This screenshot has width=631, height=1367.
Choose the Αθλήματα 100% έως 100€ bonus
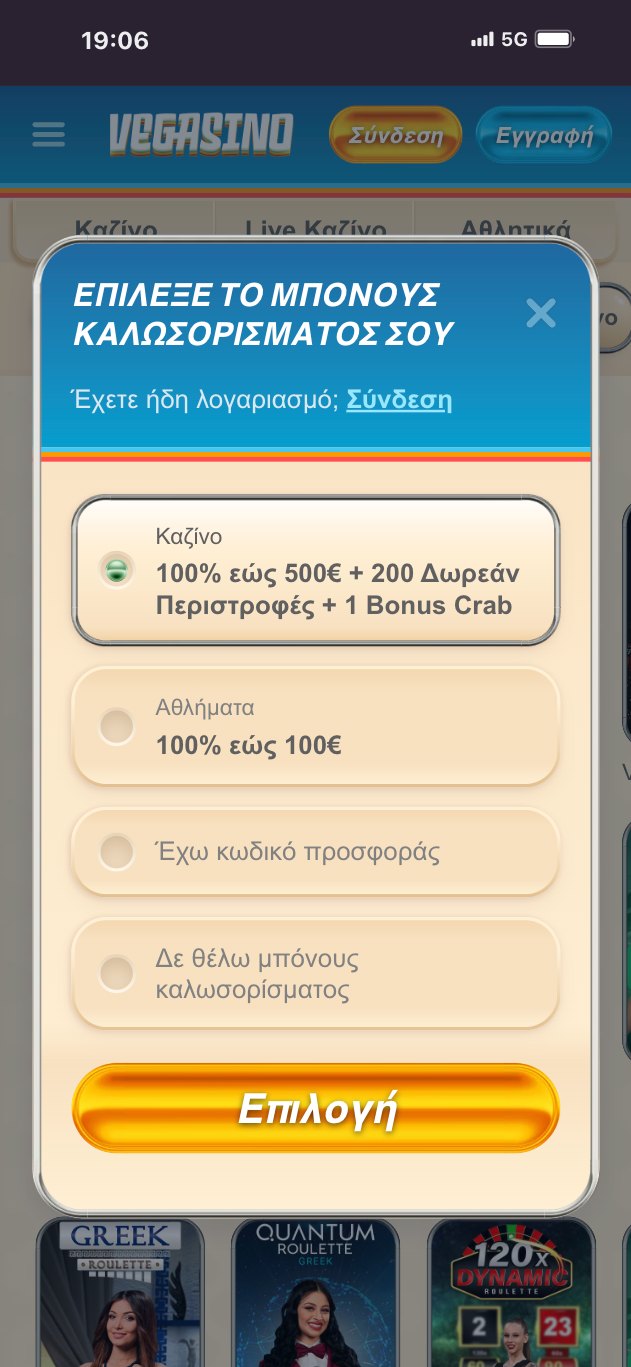click(315, 727)
